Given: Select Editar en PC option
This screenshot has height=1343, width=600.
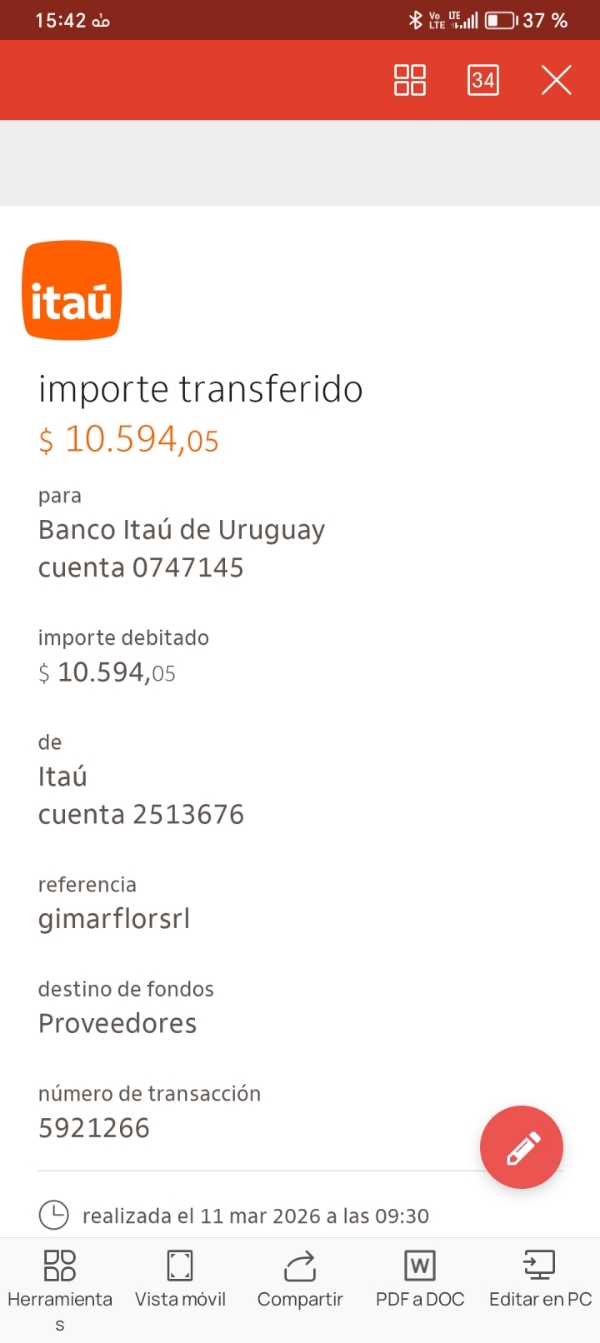Looking at the screenshot, I should (540, 1280).
